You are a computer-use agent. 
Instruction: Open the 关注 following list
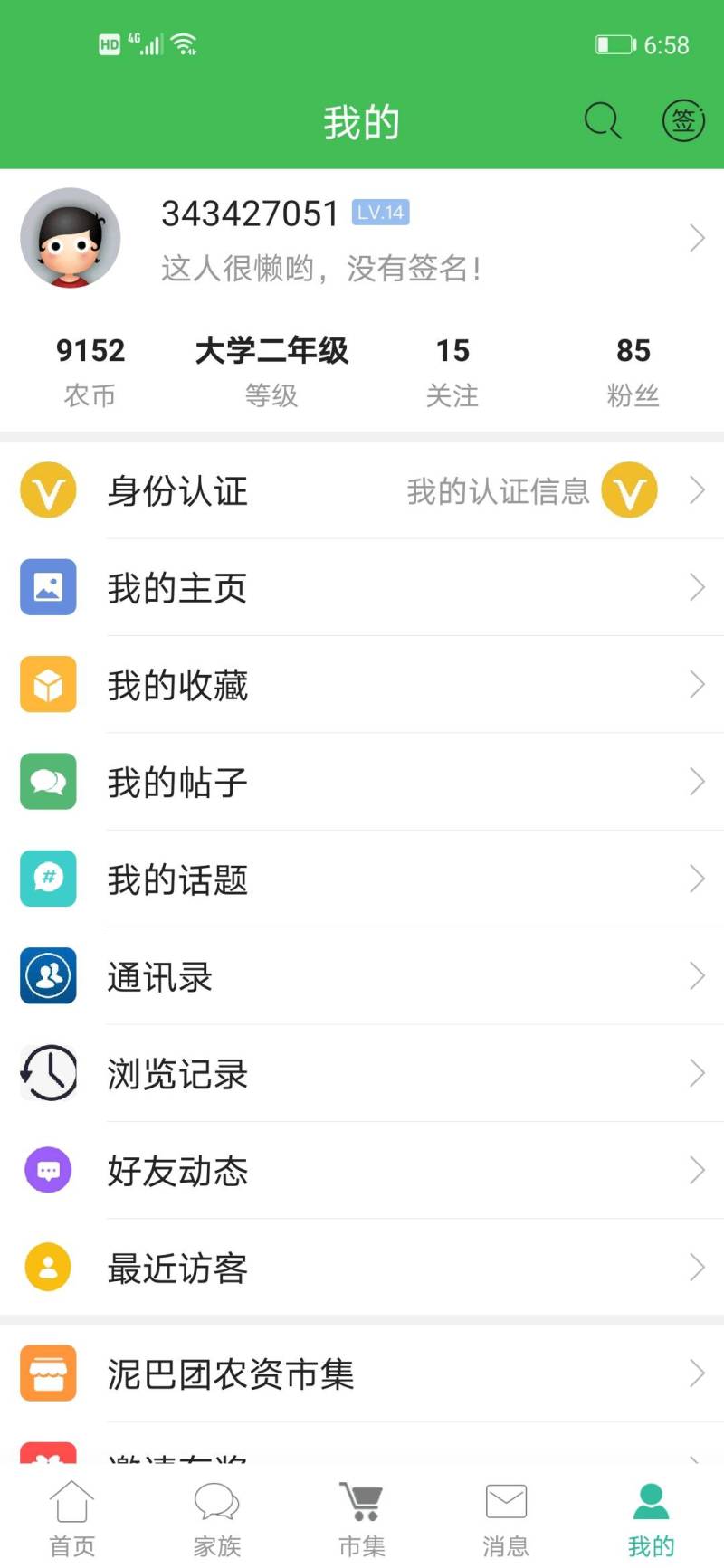[x=452, y=370]
